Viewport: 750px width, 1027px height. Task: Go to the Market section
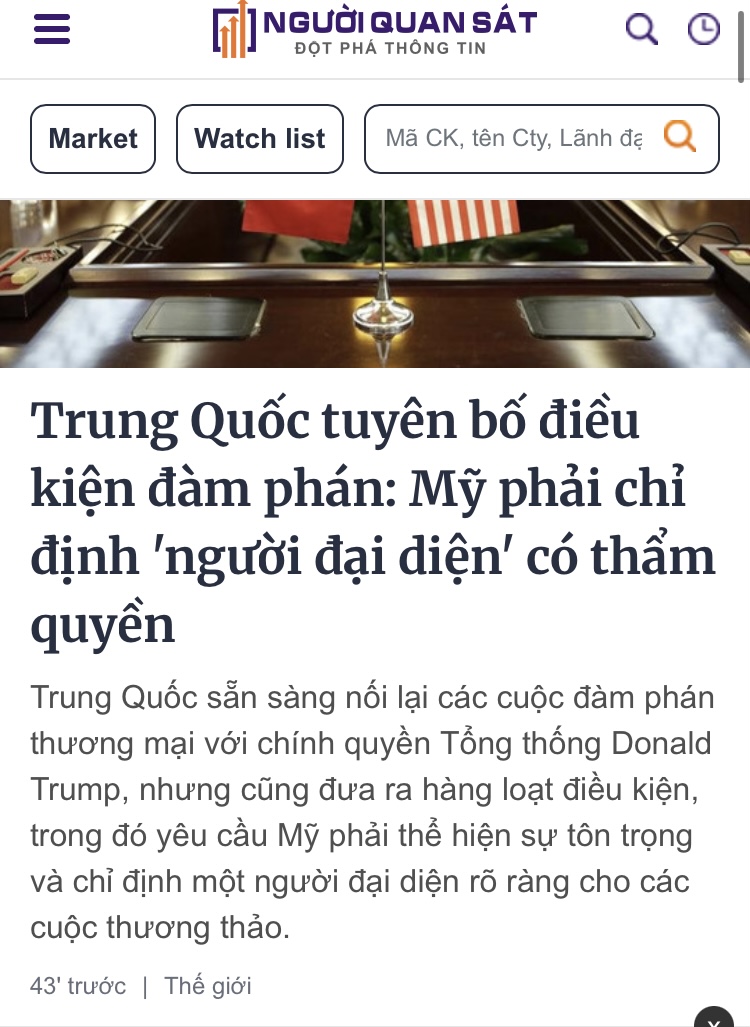[93, 138]
